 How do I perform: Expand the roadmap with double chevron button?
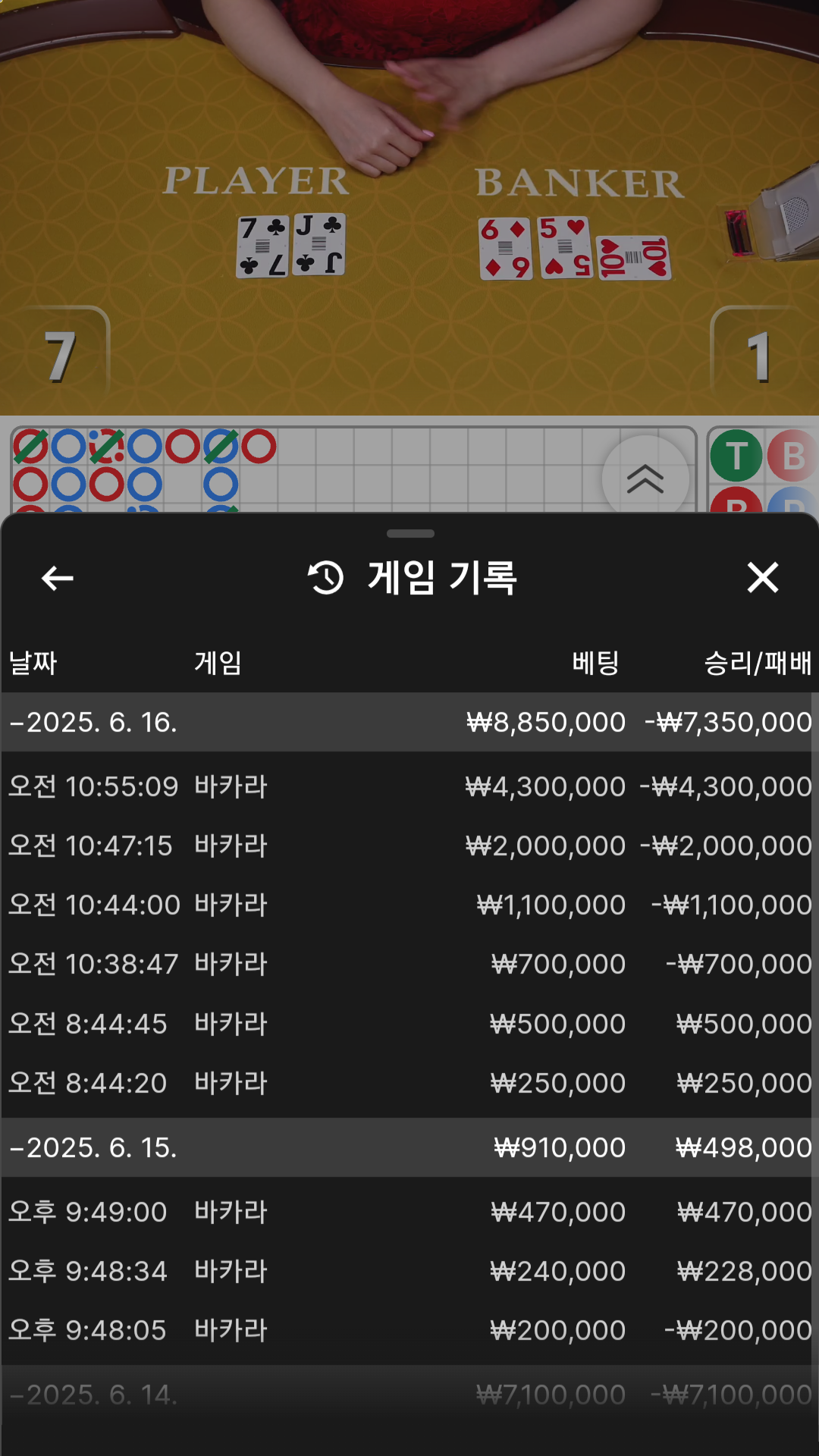[x=645, y=479]
